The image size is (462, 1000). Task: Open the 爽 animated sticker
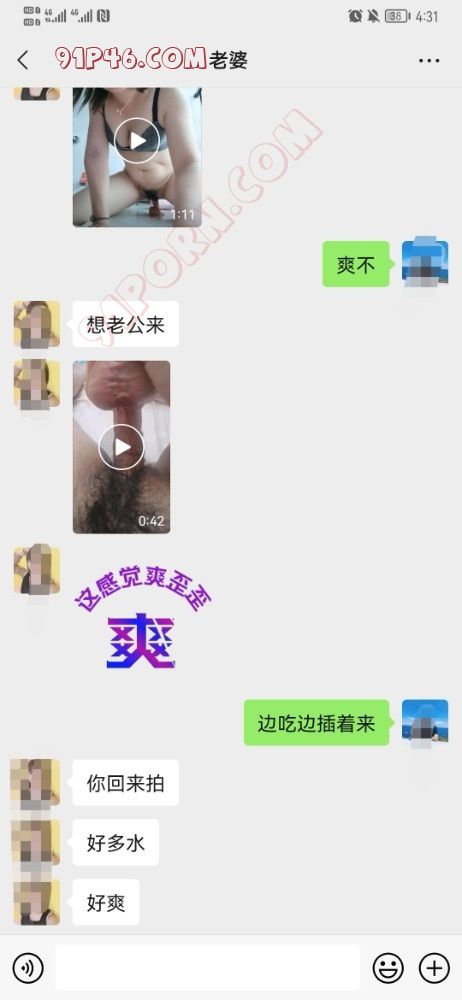pyautogui.click(x=140, y=624)
